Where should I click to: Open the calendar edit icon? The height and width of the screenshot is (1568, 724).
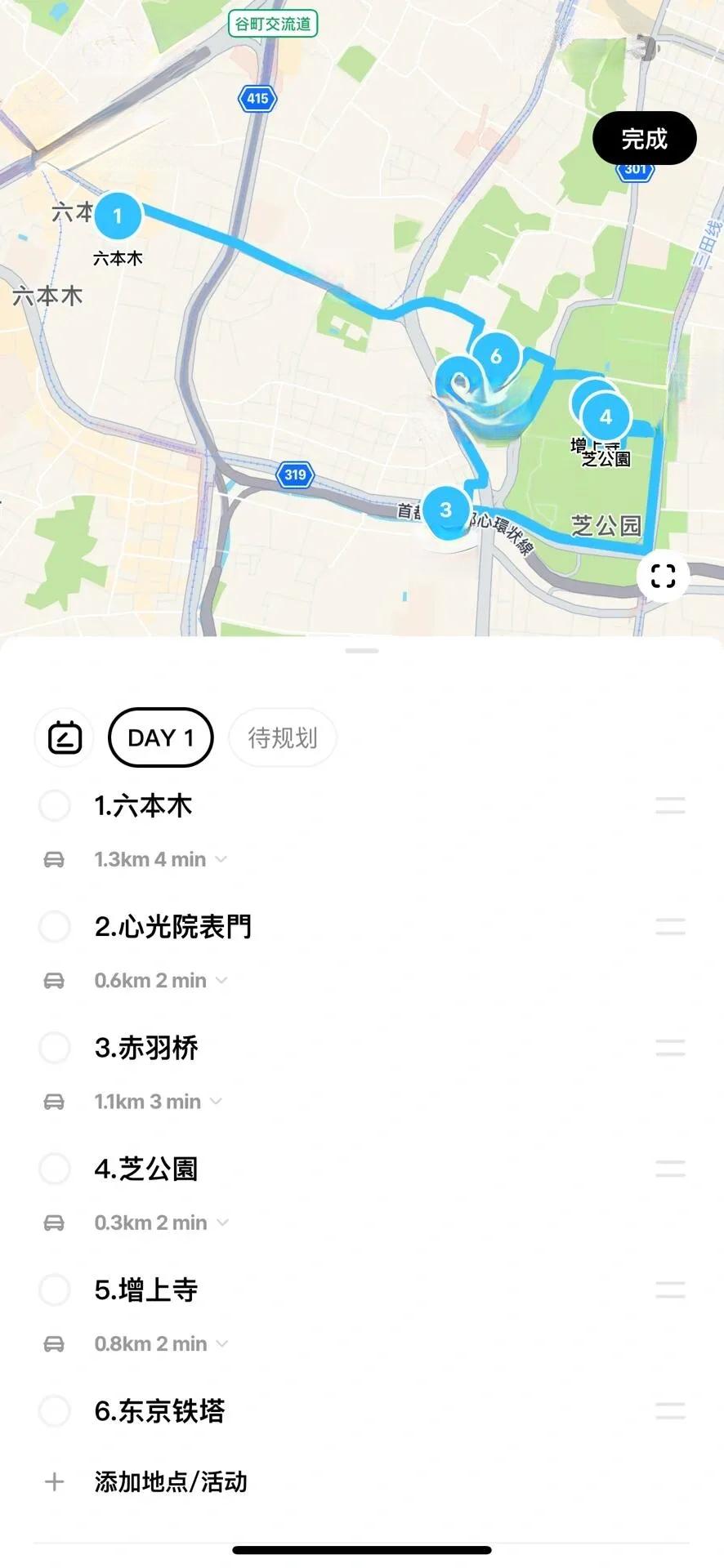(65, 737)
